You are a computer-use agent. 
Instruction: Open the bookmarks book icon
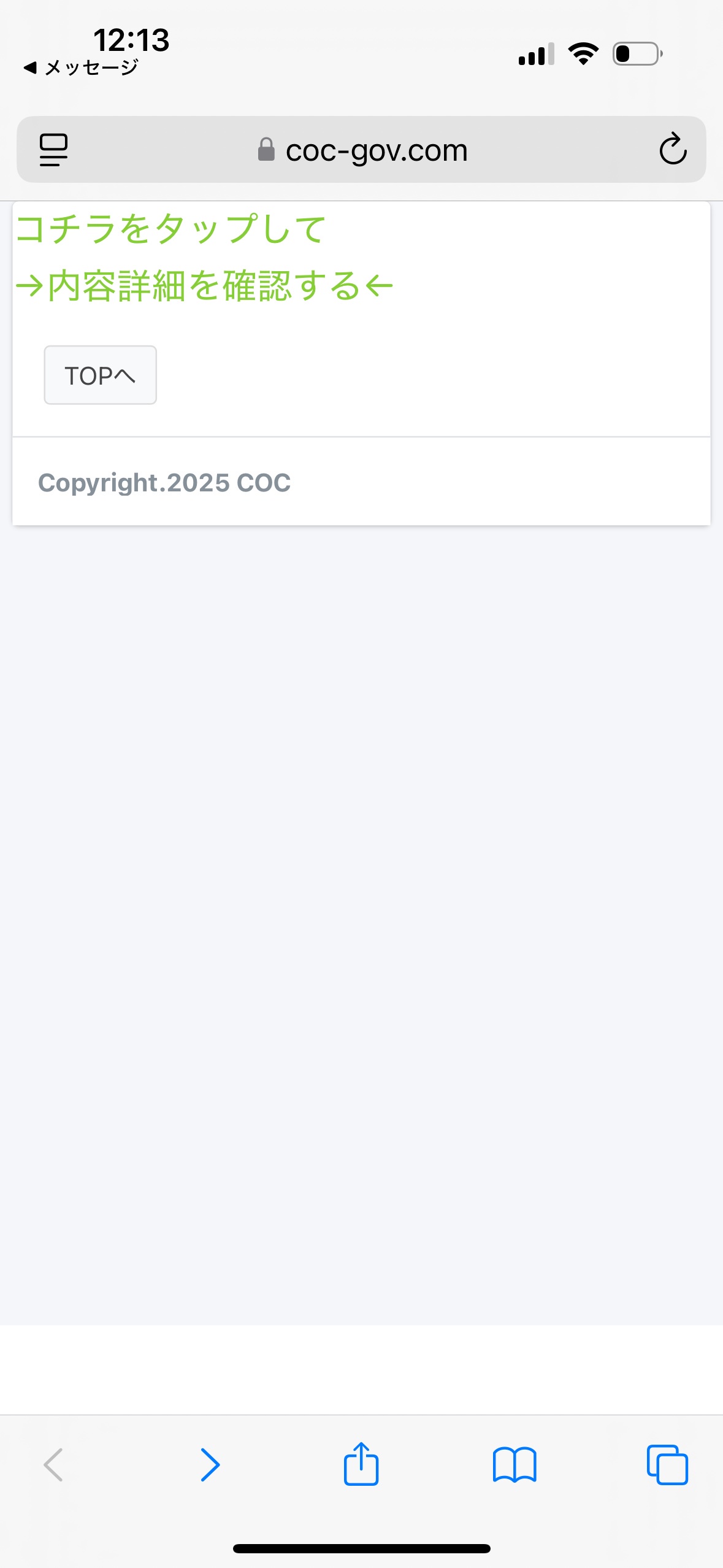pyautogui.click(x=515, y=1465)
